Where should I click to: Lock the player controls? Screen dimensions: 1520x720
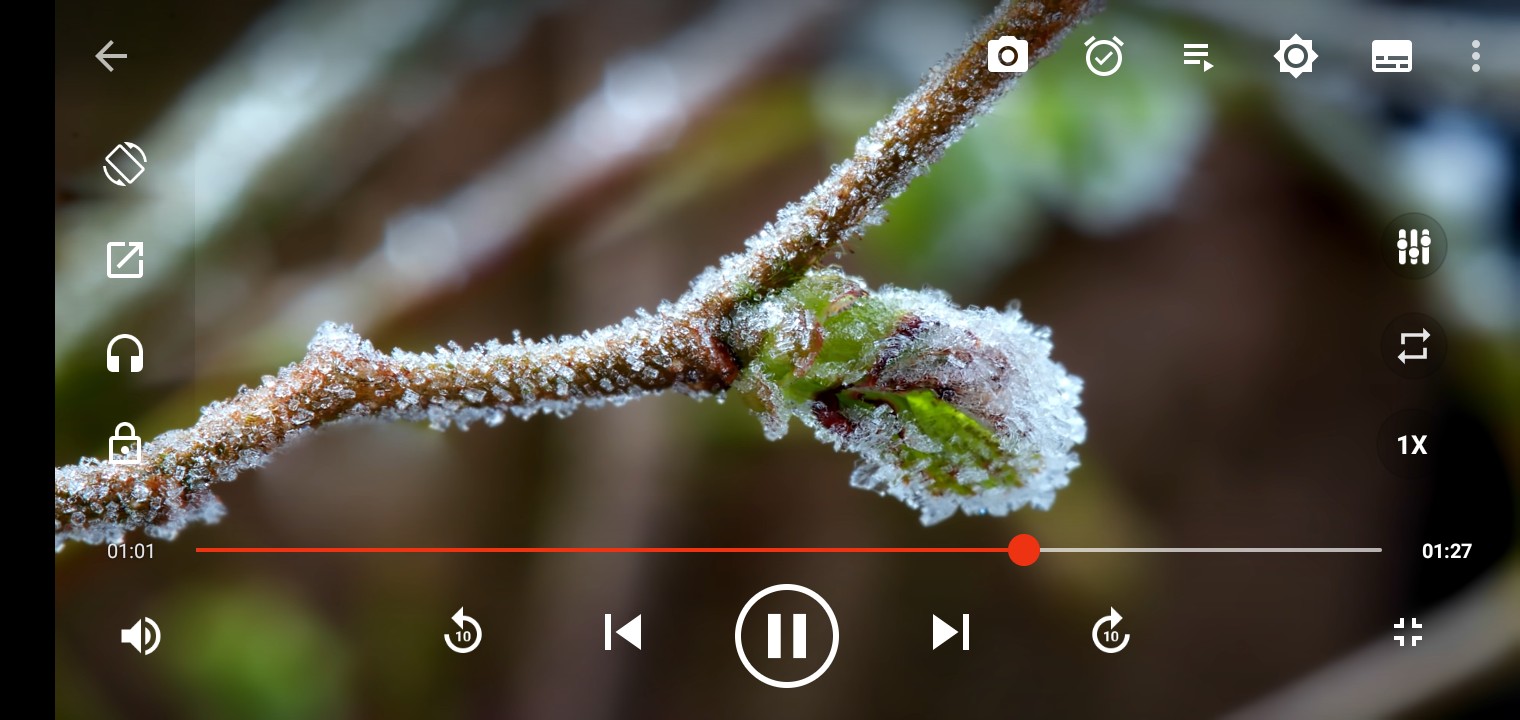(x=125, y=444)
